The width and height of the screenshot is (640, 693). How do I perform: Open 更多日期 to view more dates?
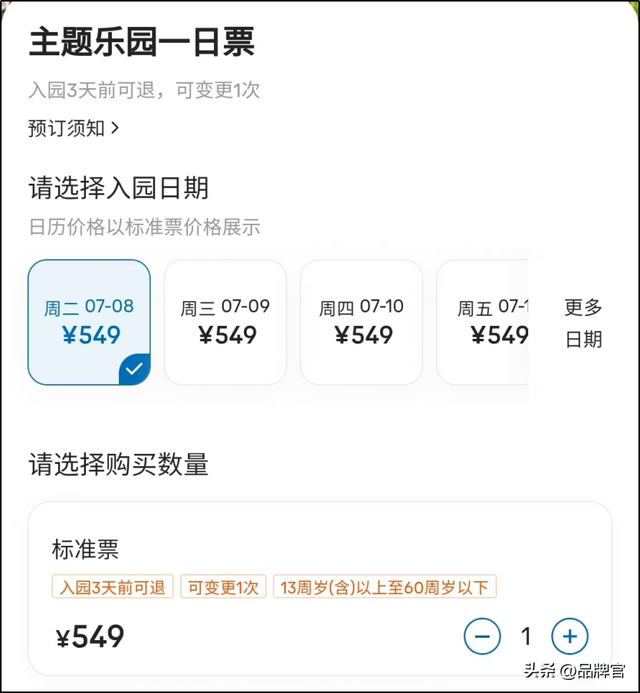583,322
